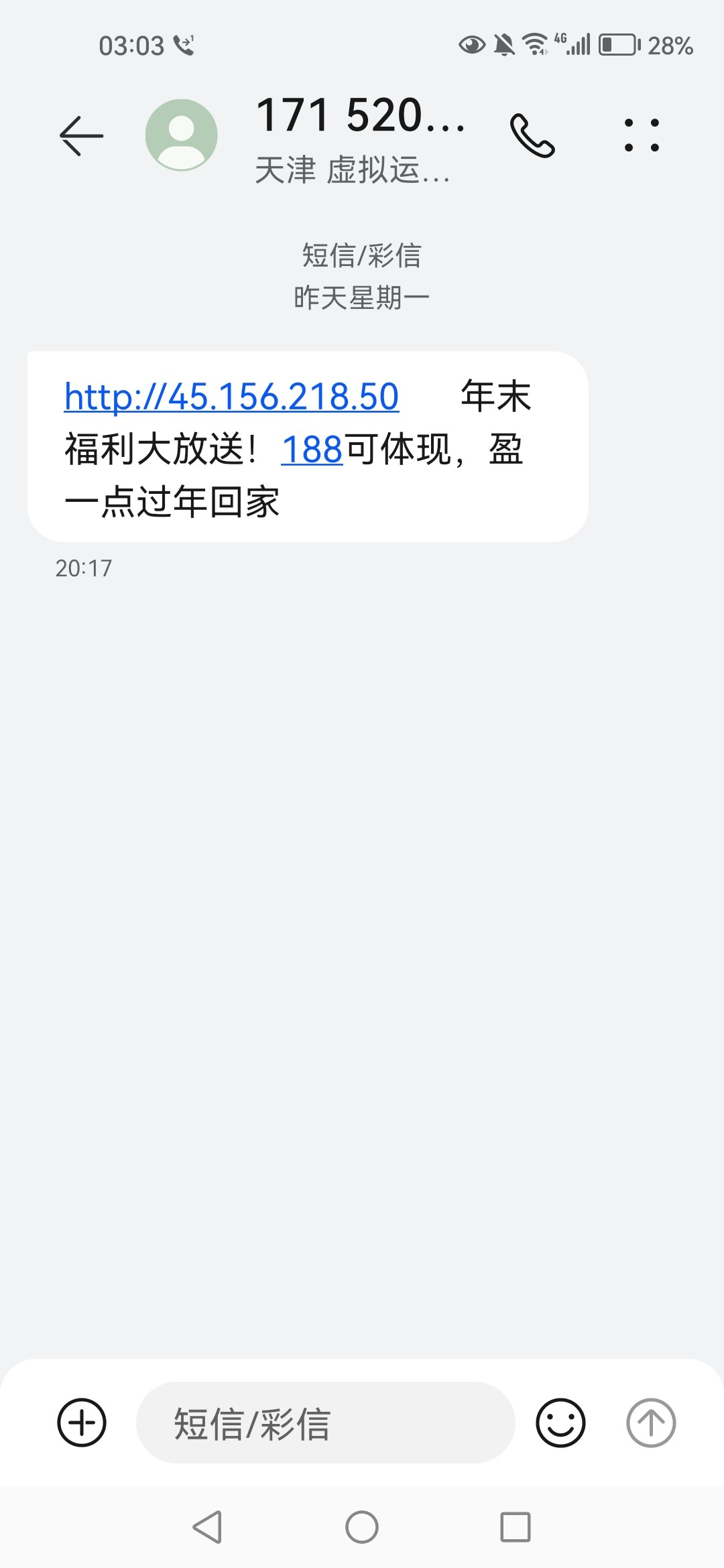Open contact avatar for 171 520 number
Image resolution: width=724 pixels, height=1568 pixels.
click(182, 135)
